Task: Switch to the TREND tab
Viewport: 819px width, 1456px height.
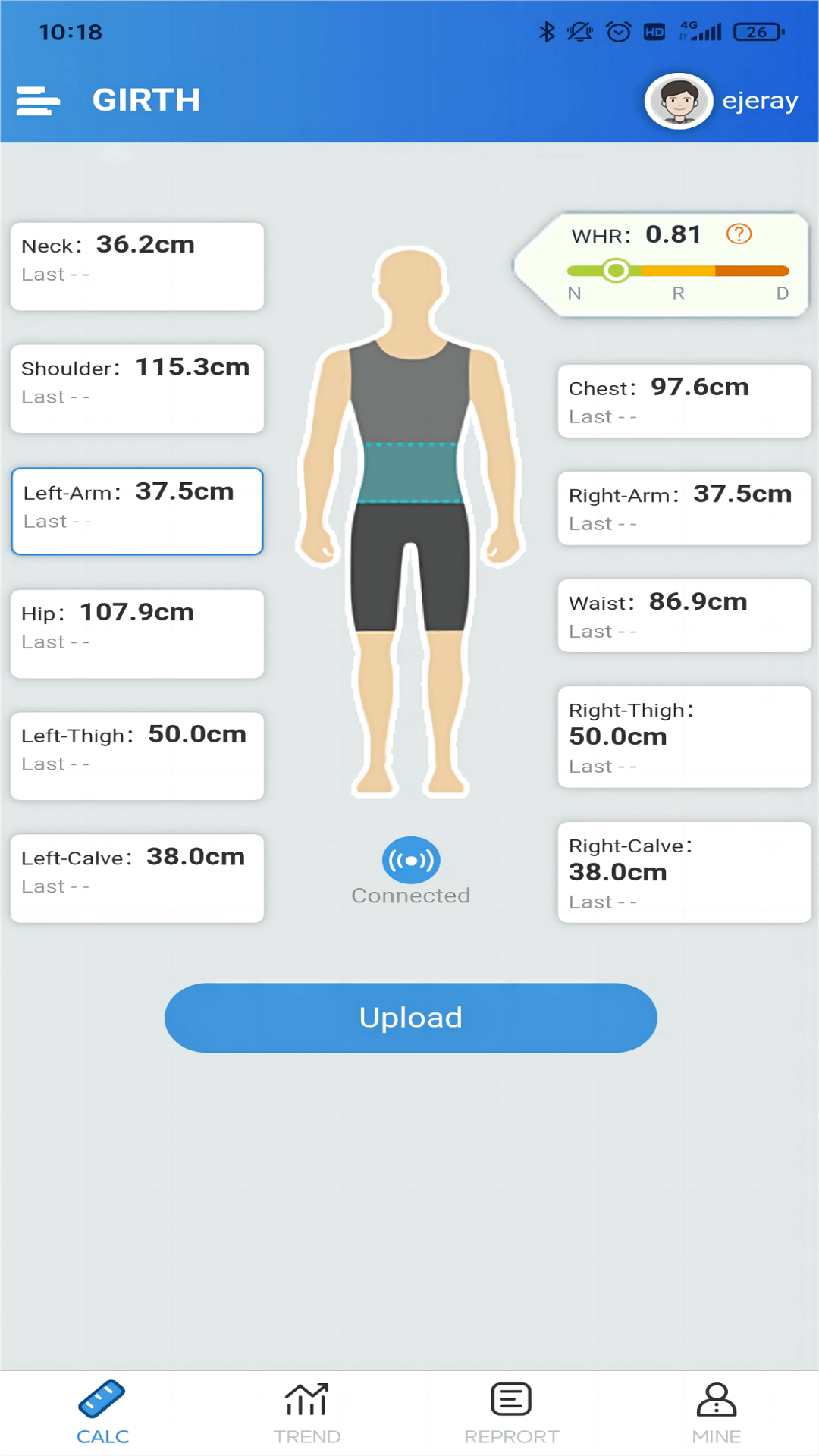Action: [307, 1412]
